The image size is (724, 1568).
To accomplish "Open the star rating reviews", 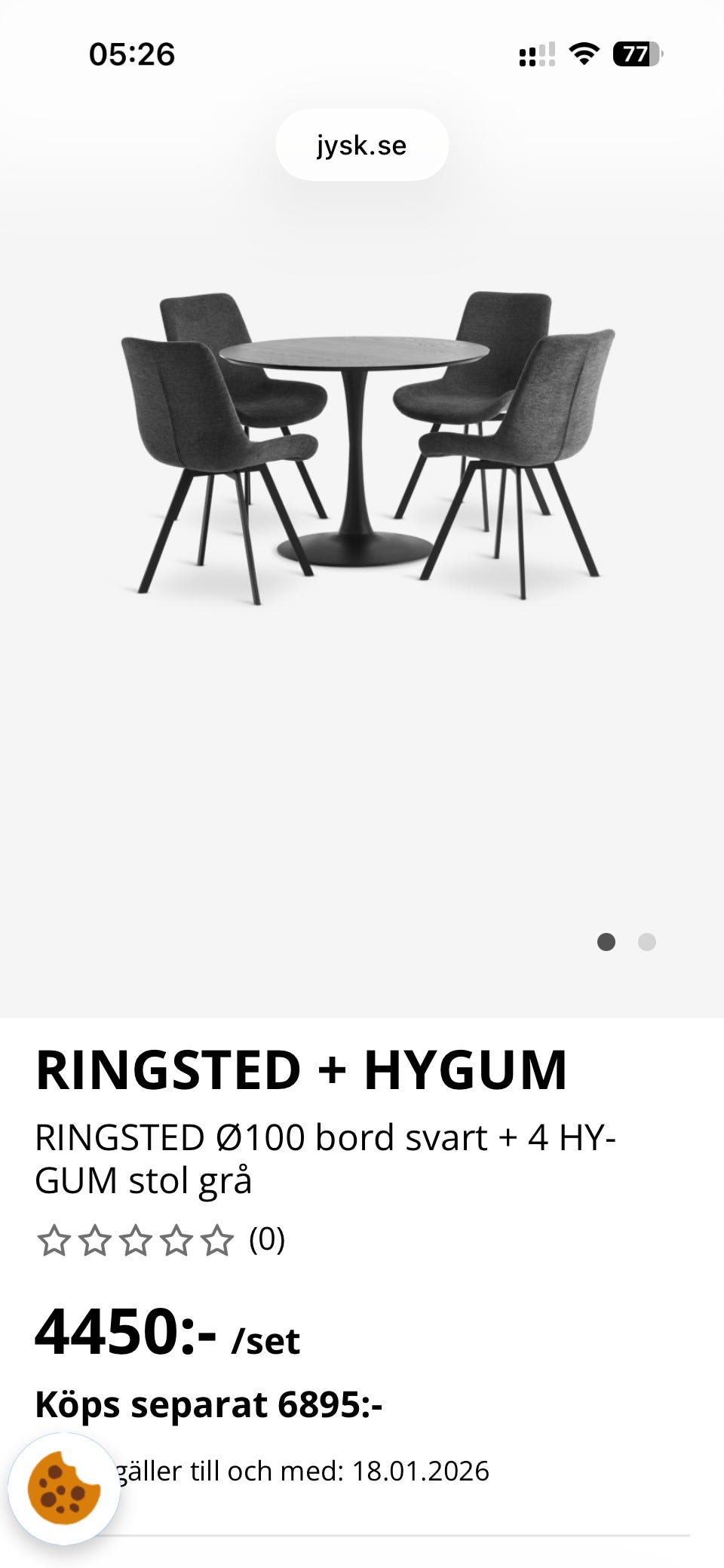I will pos(160,1240).
